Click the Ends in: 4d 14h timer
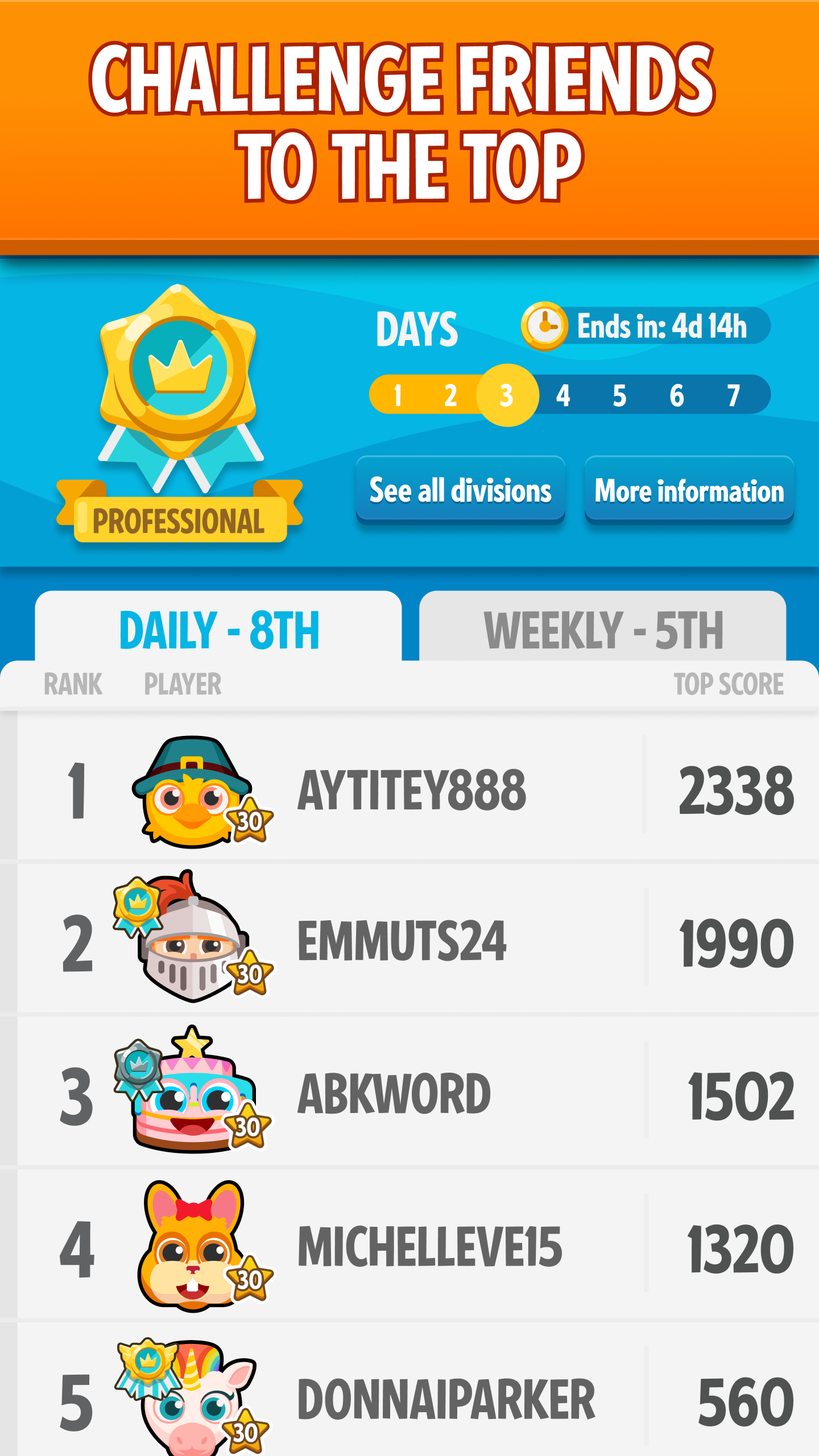This screenshot has width=819, height=1456. pyautogui.click(x=661, y=325)
